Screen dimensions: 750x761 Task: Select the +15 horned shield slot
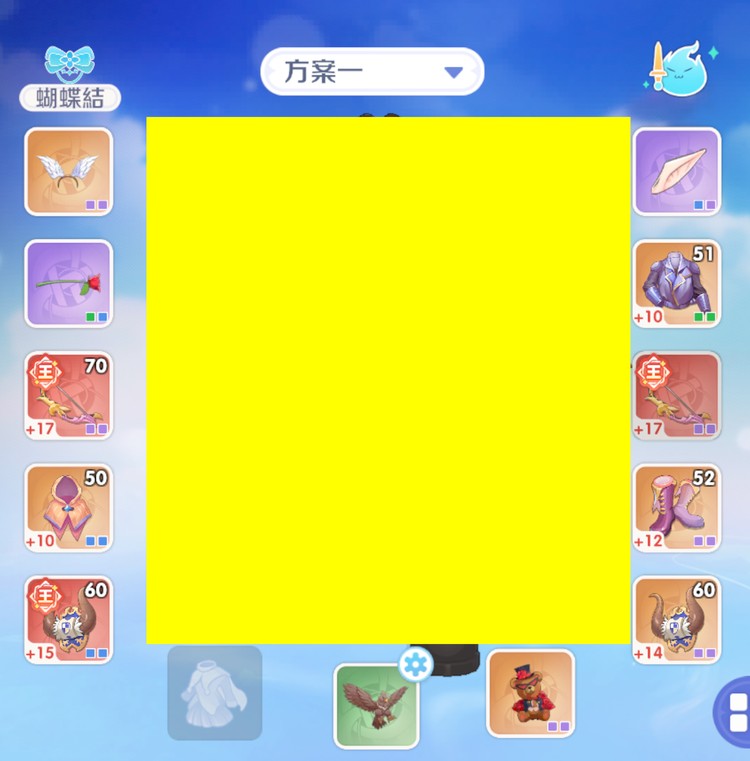coord(68,619)
